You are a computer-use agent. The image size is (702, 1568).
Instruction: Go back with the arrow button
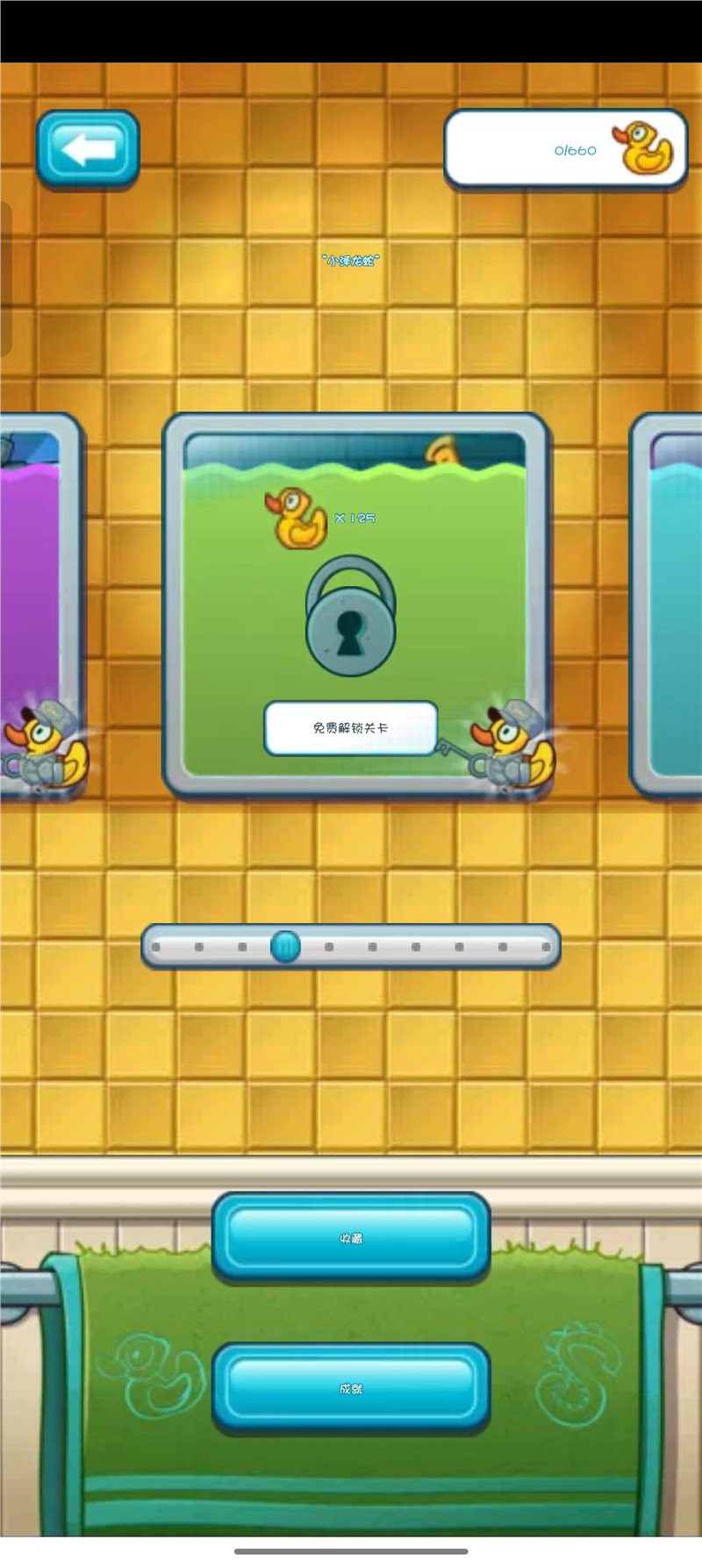pos(87,148)
